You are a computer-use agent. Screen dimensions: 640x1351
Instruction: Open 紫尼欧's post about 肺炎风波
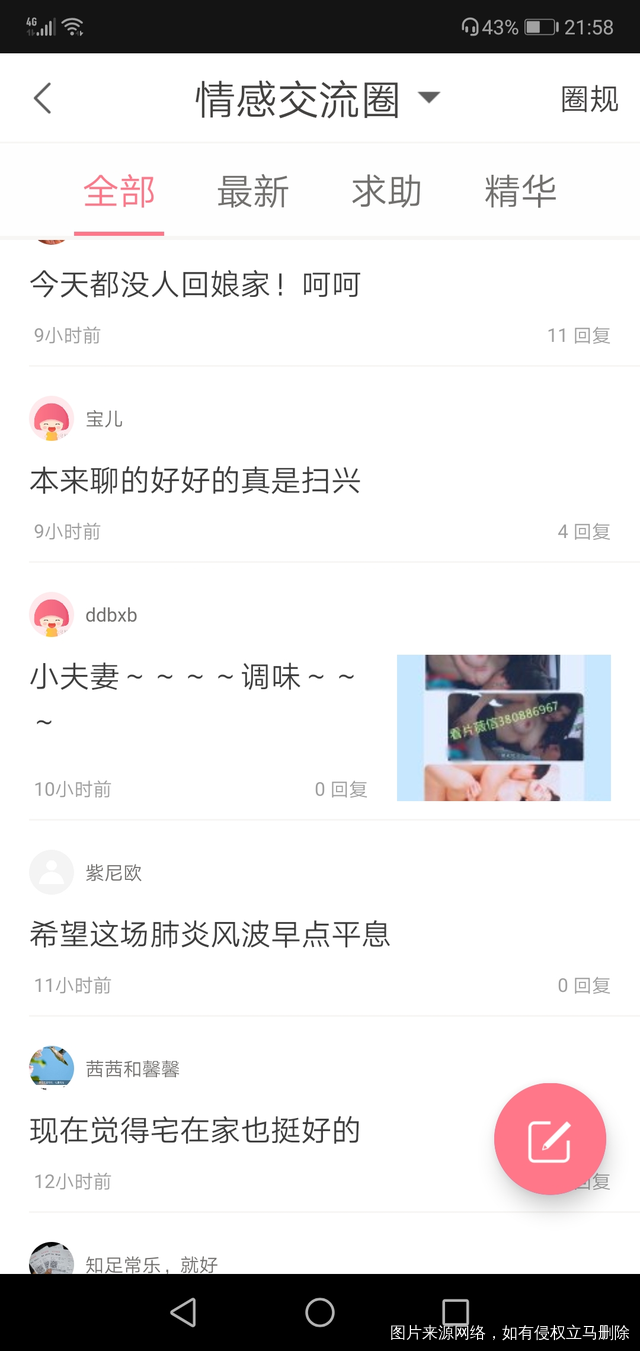pos(210,935)
